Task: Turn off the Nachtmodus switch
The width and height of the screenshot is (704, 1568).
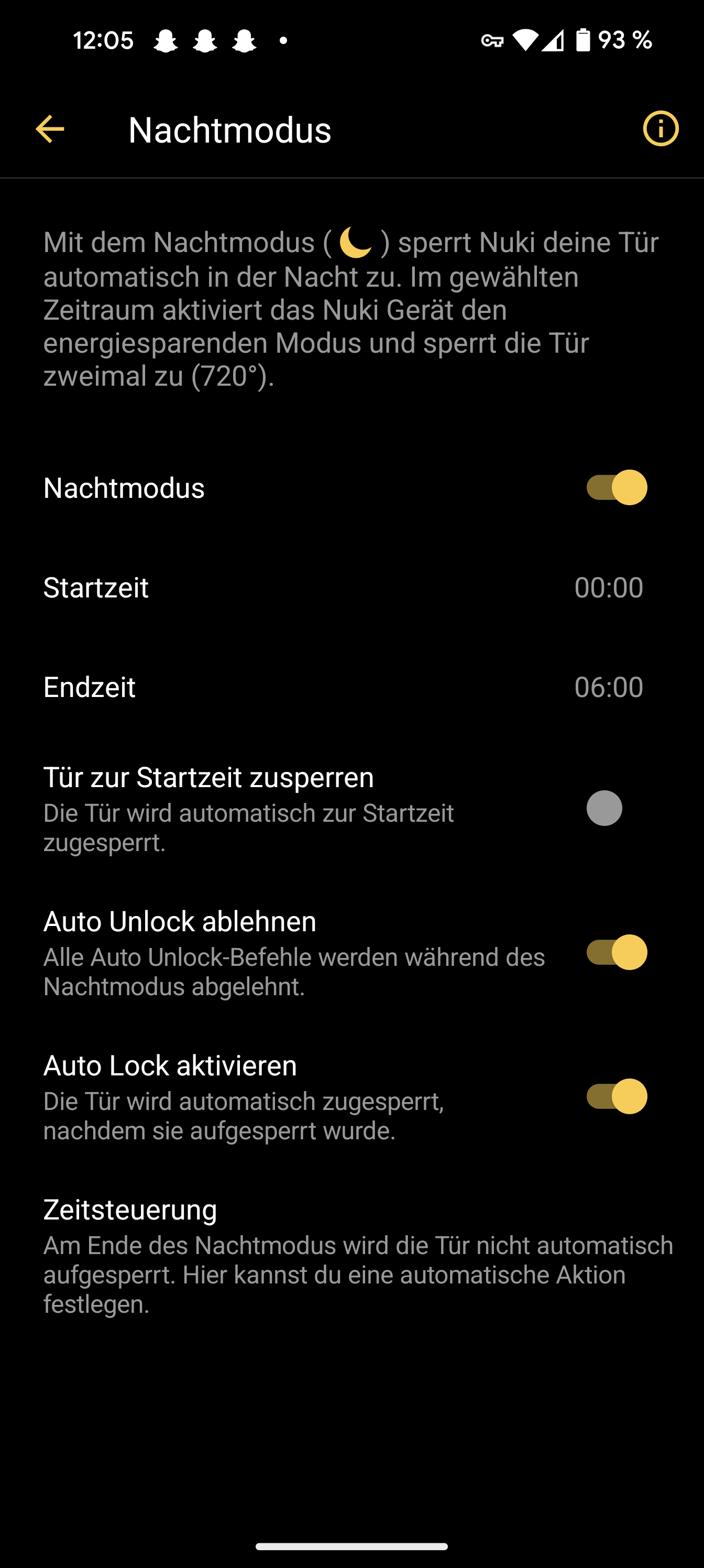Action: click(x=616, y=487)
